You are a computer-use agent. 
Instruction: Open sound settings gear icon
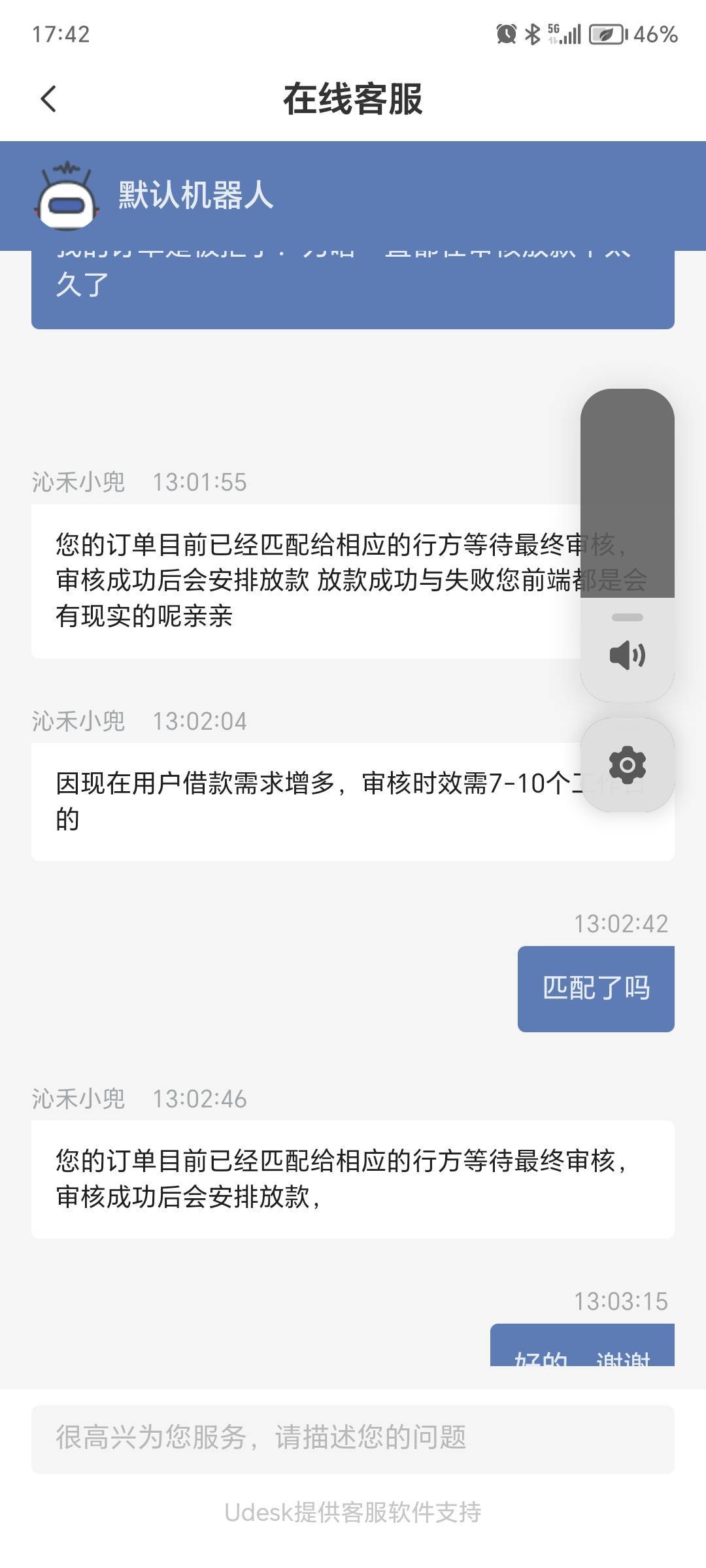[x=628, y=764]
